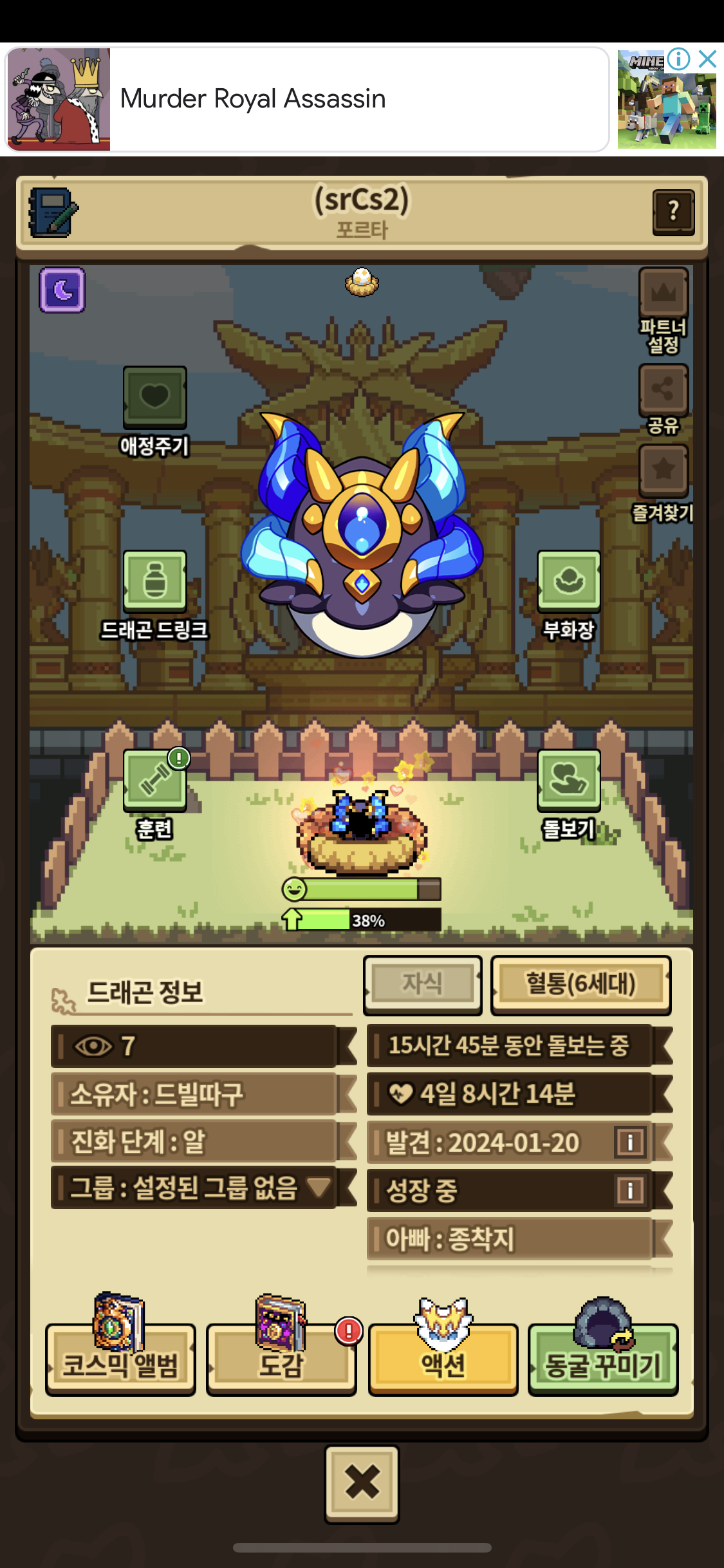Open the notebook edit icon
724x1568 pixels.
pyautogui.click(x=53, y=212)
